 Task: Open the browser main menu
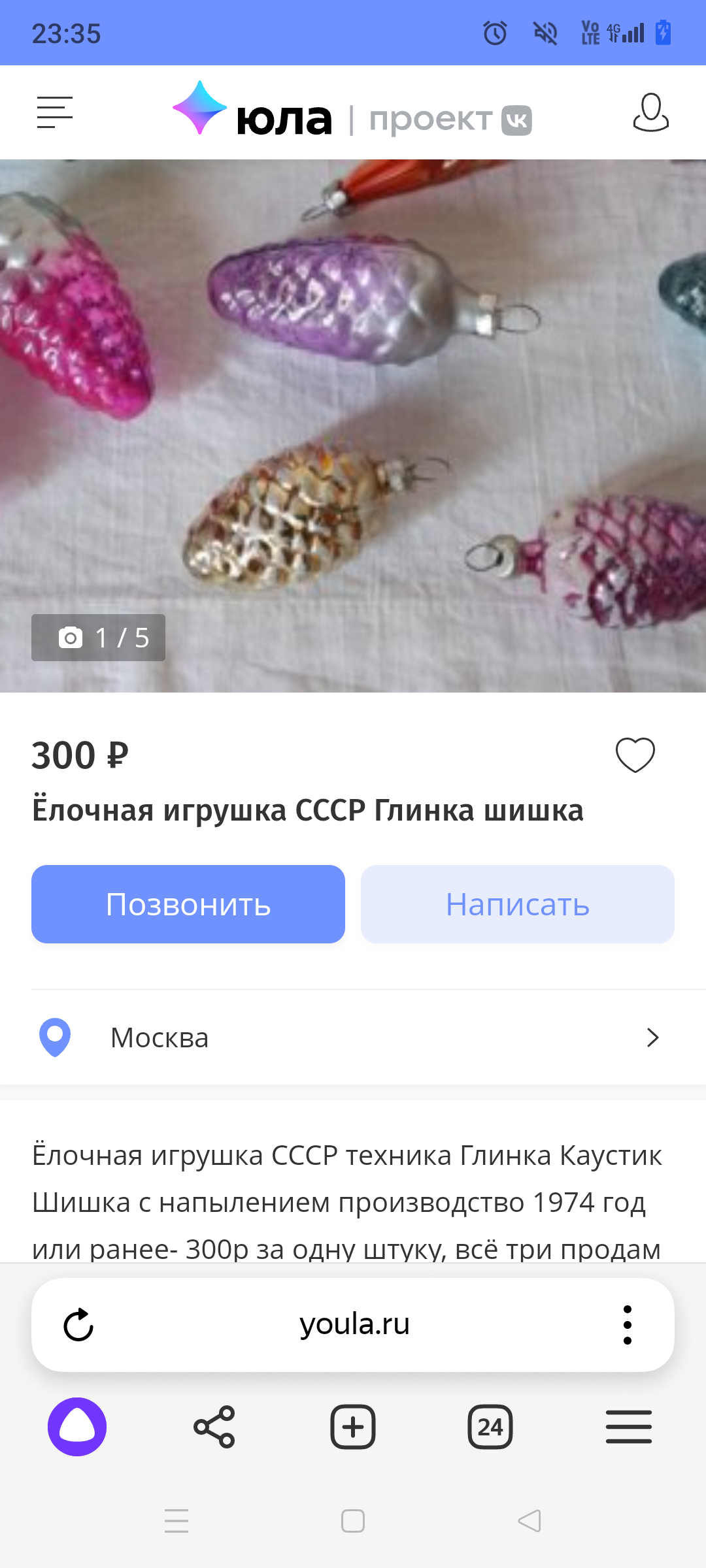[x=628, y=1427]
